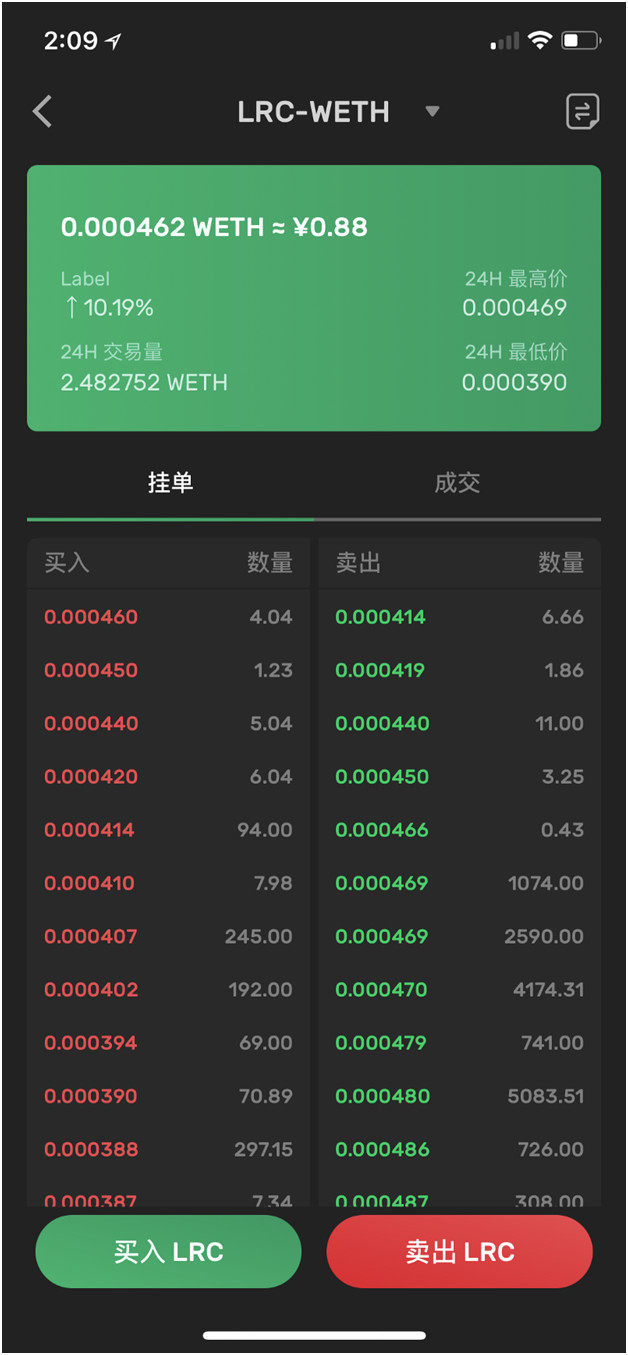Switch to the 成交 tab
This screenshot has height=1355, width=628.
457,484
